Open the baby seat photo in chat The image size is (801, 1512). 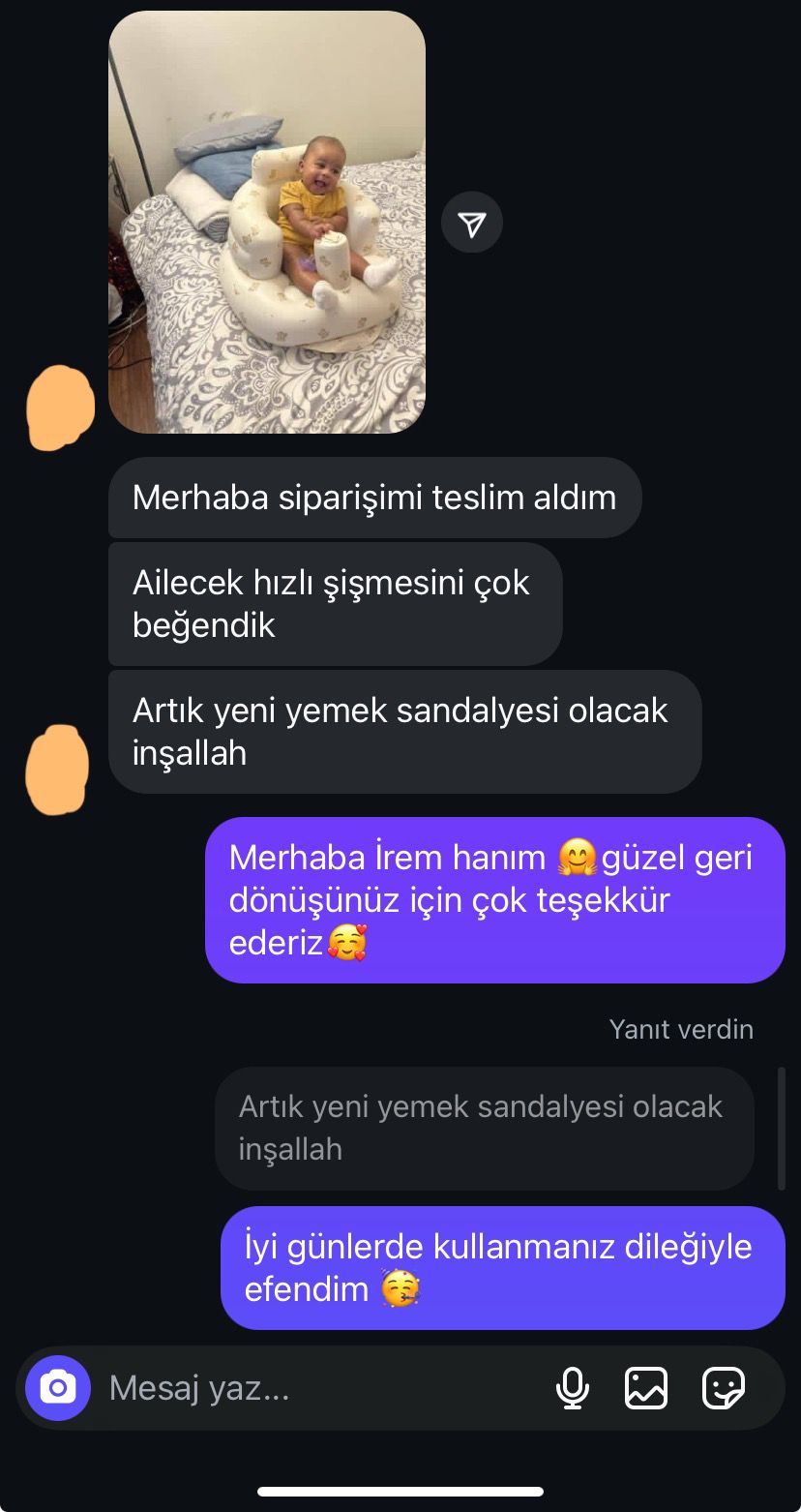267,222
